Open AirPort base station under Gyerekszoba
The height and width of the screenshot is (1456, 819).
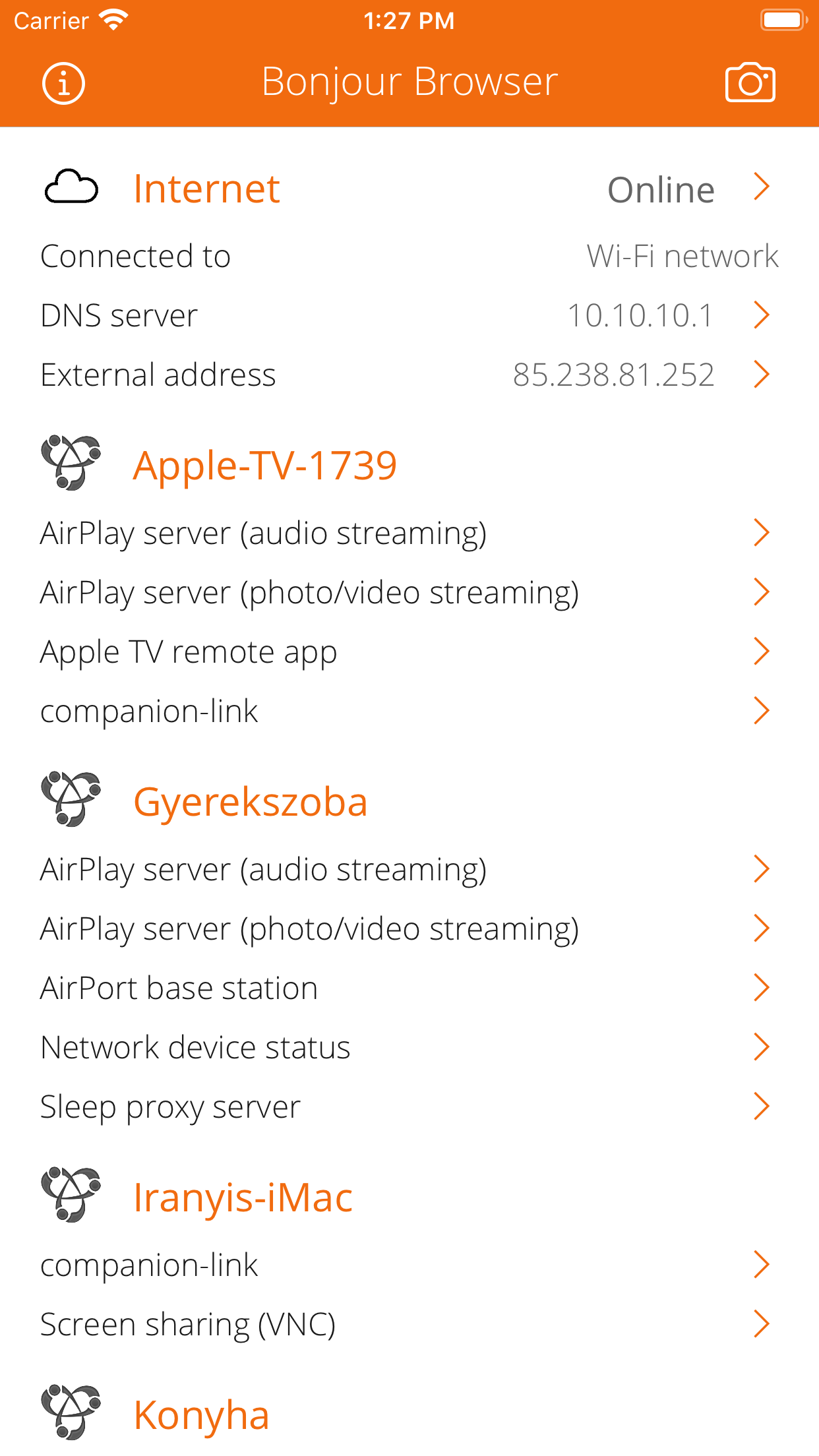click(409, 987)
